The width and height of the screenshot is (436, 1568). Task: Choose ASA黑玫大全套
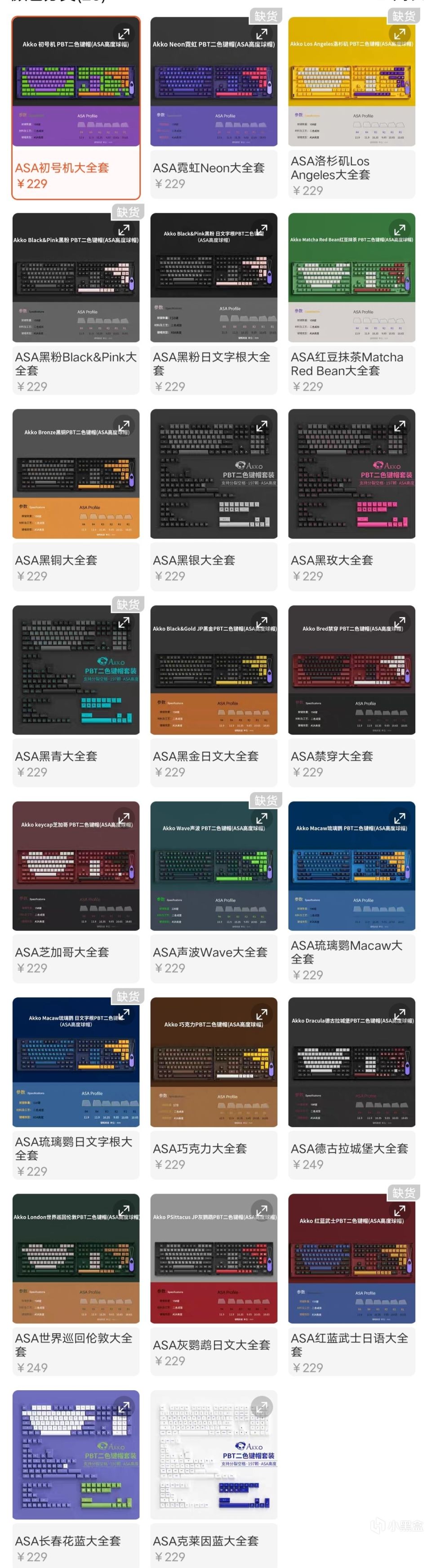[x=351, y=560]
